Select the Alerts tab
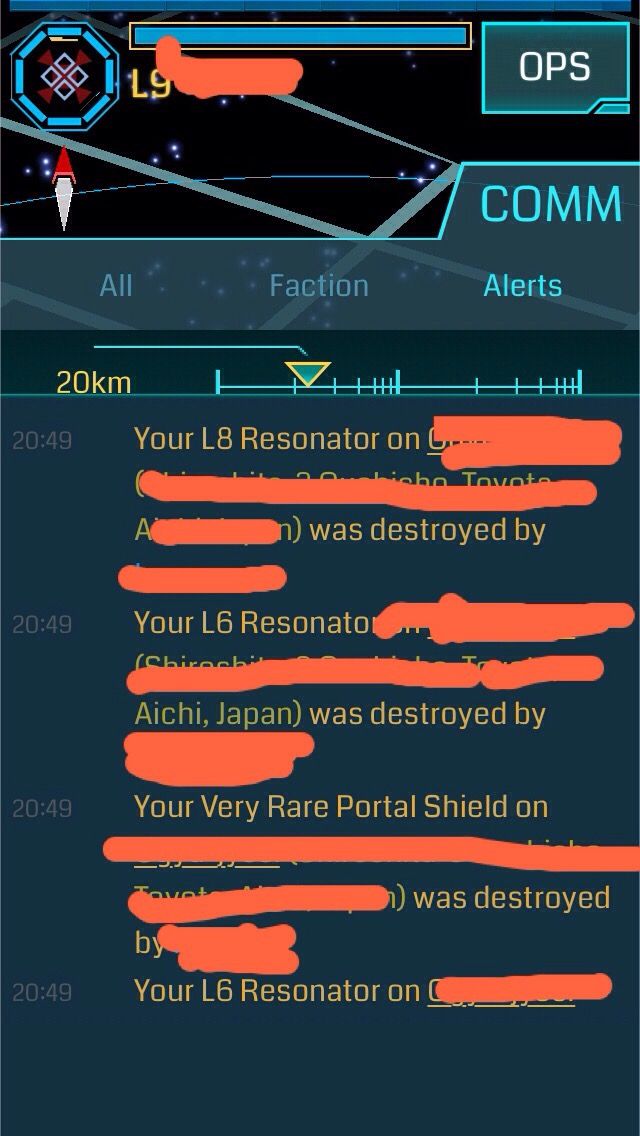The width and height of the screenshot is (640, 1136). [523, 285]
